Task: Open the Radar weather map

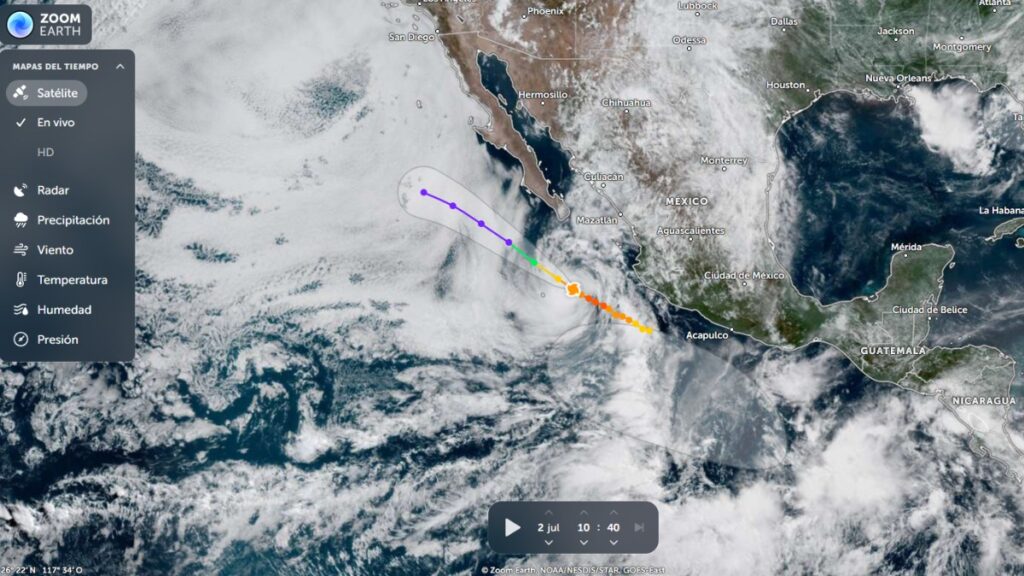Action: pos(52,190)
